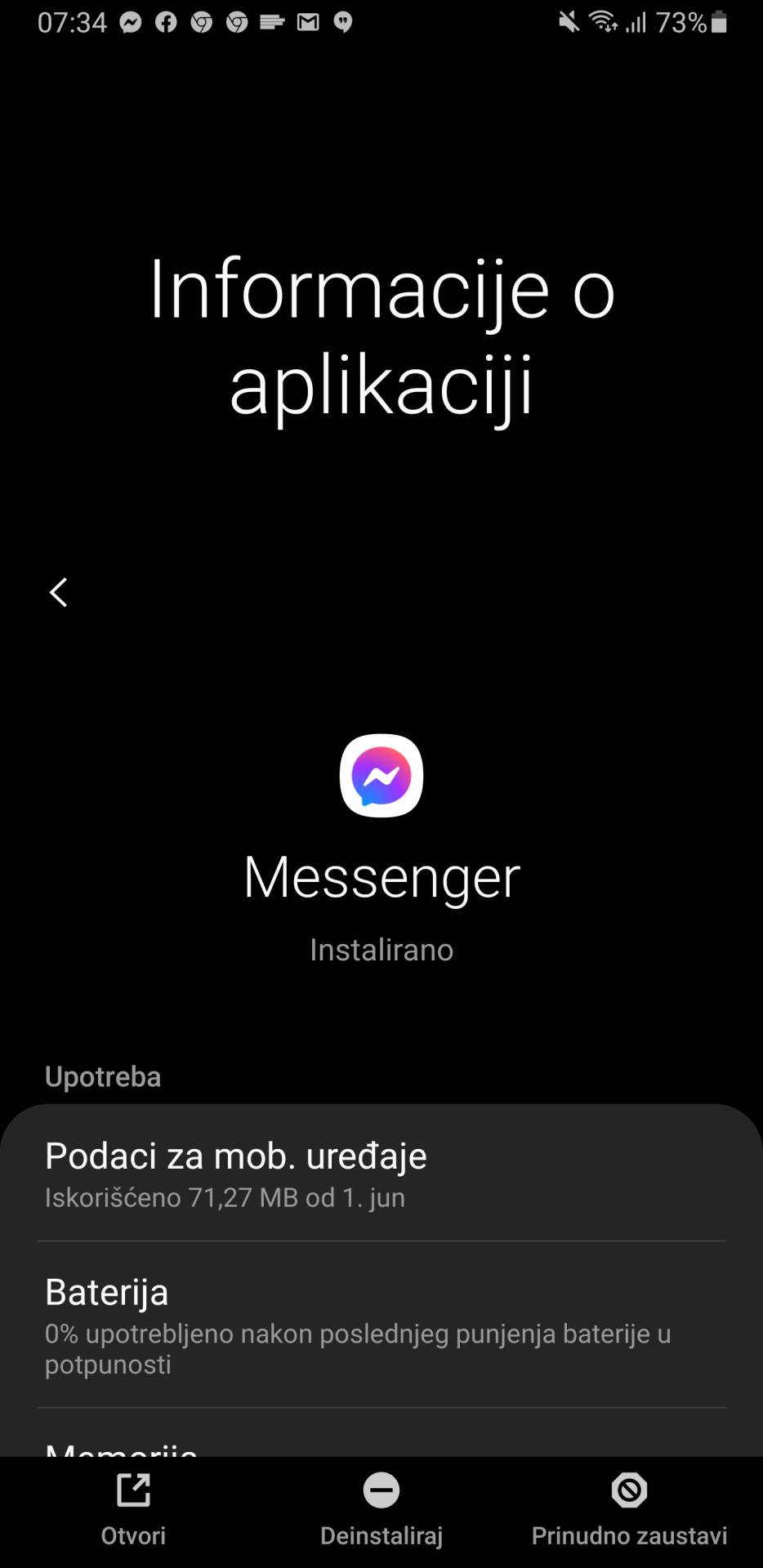Tap Otvori to launch Messenger
763x1568 pixels.
[x=133, y=1509]
